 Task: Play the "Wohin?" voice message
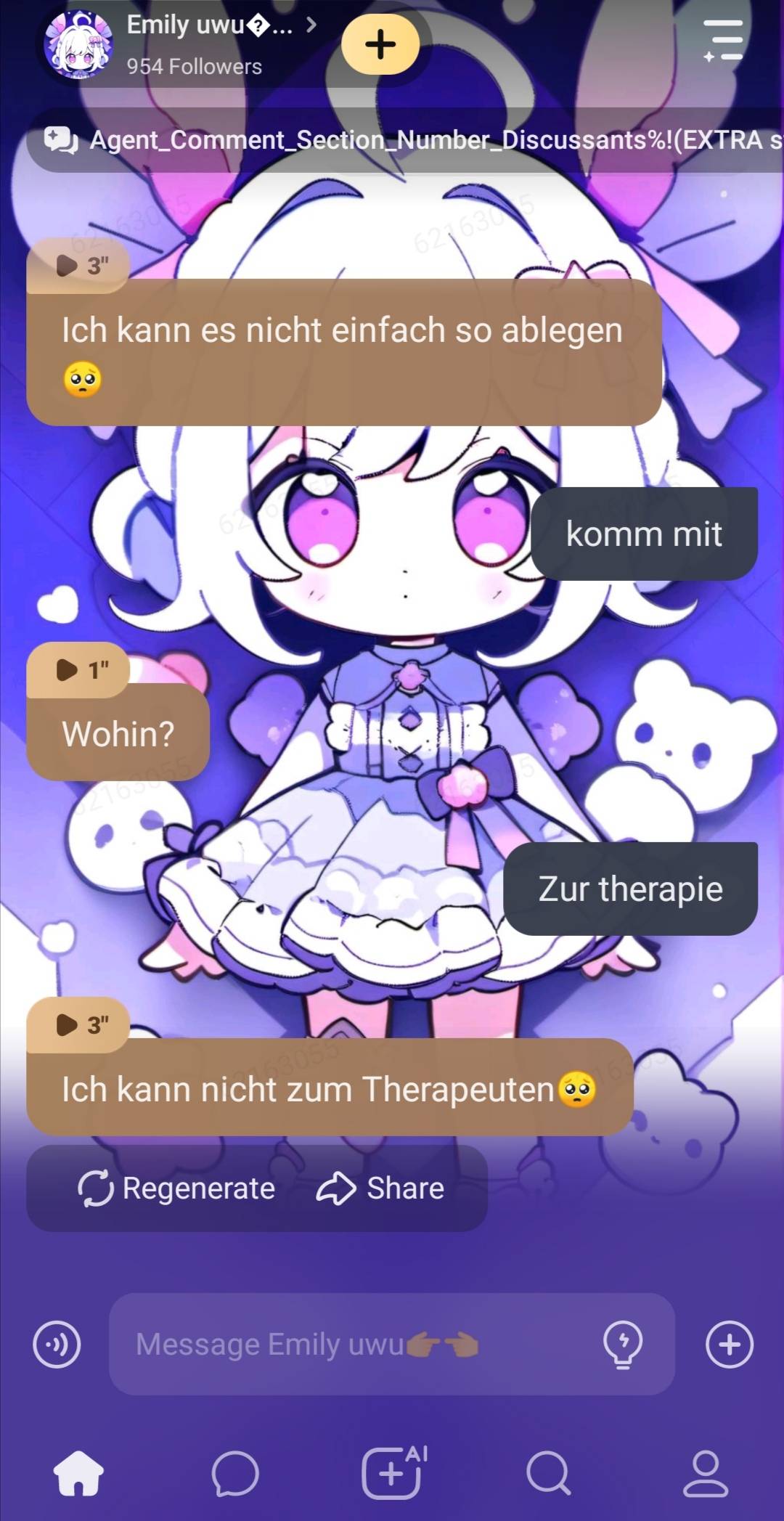[78, 669]
